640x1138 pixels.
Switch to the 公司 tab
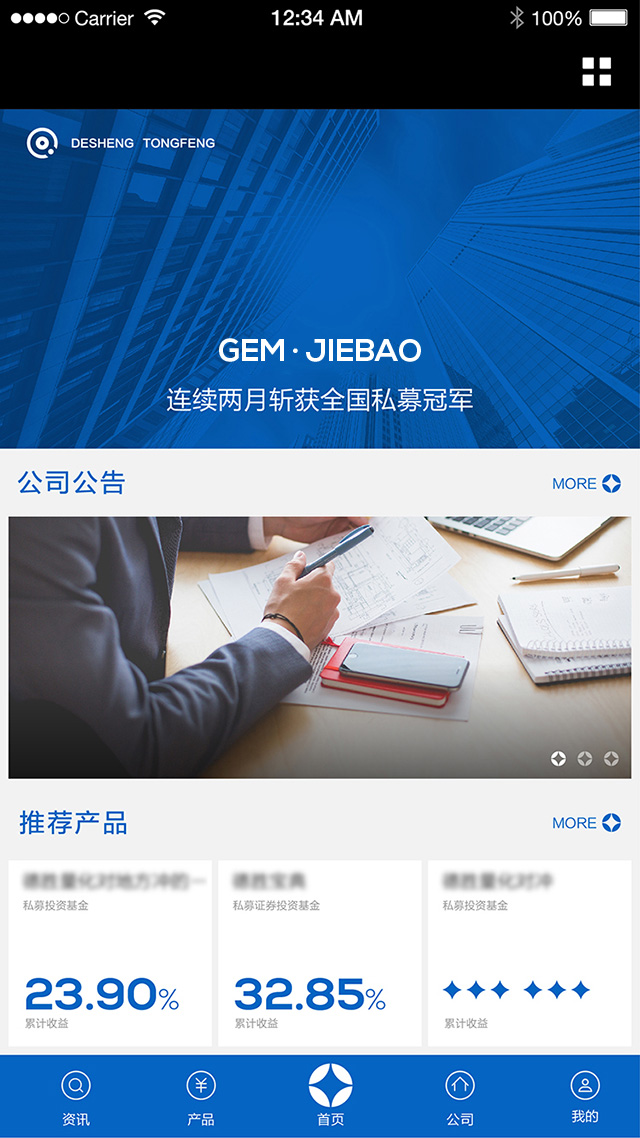[460, 1097]
